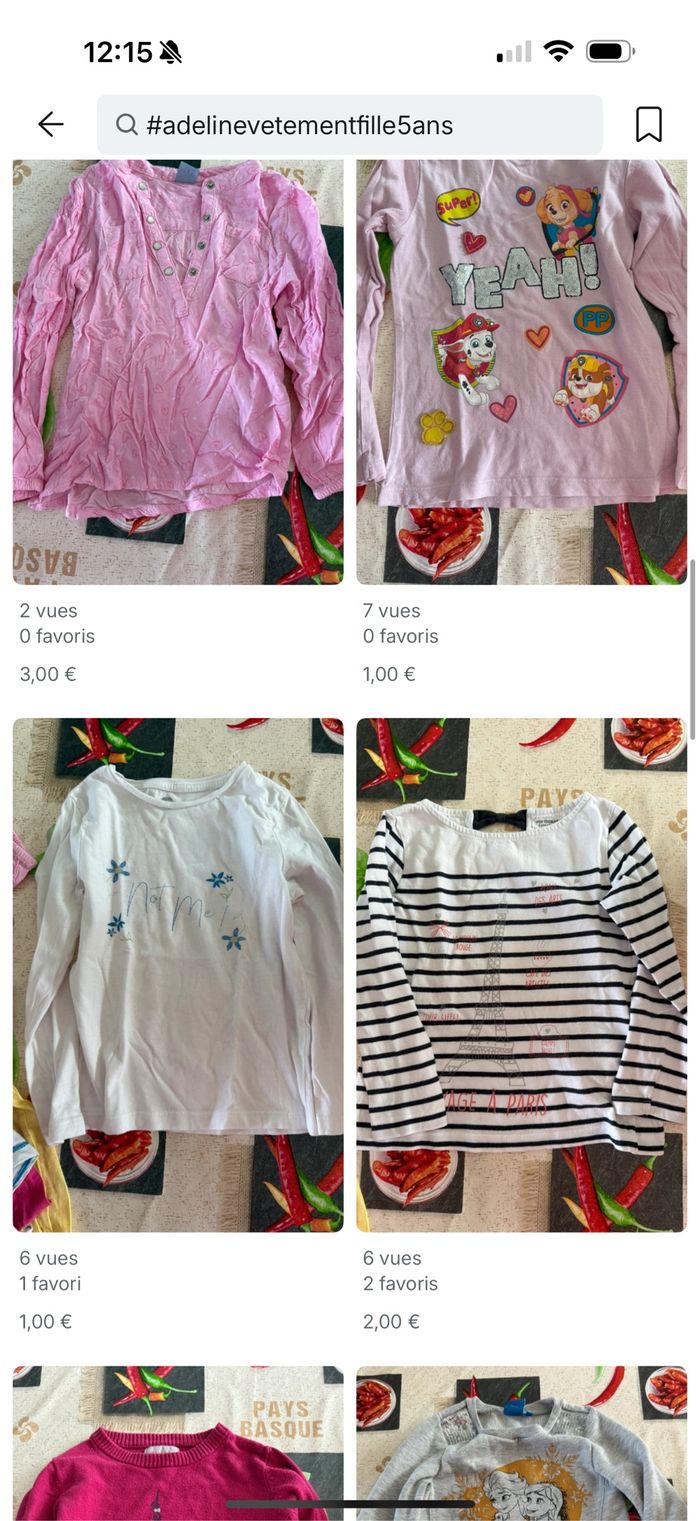Tap the #adelinevetementfille5ans search field
The image size is (700, 1521).
[x=350, y=125]
